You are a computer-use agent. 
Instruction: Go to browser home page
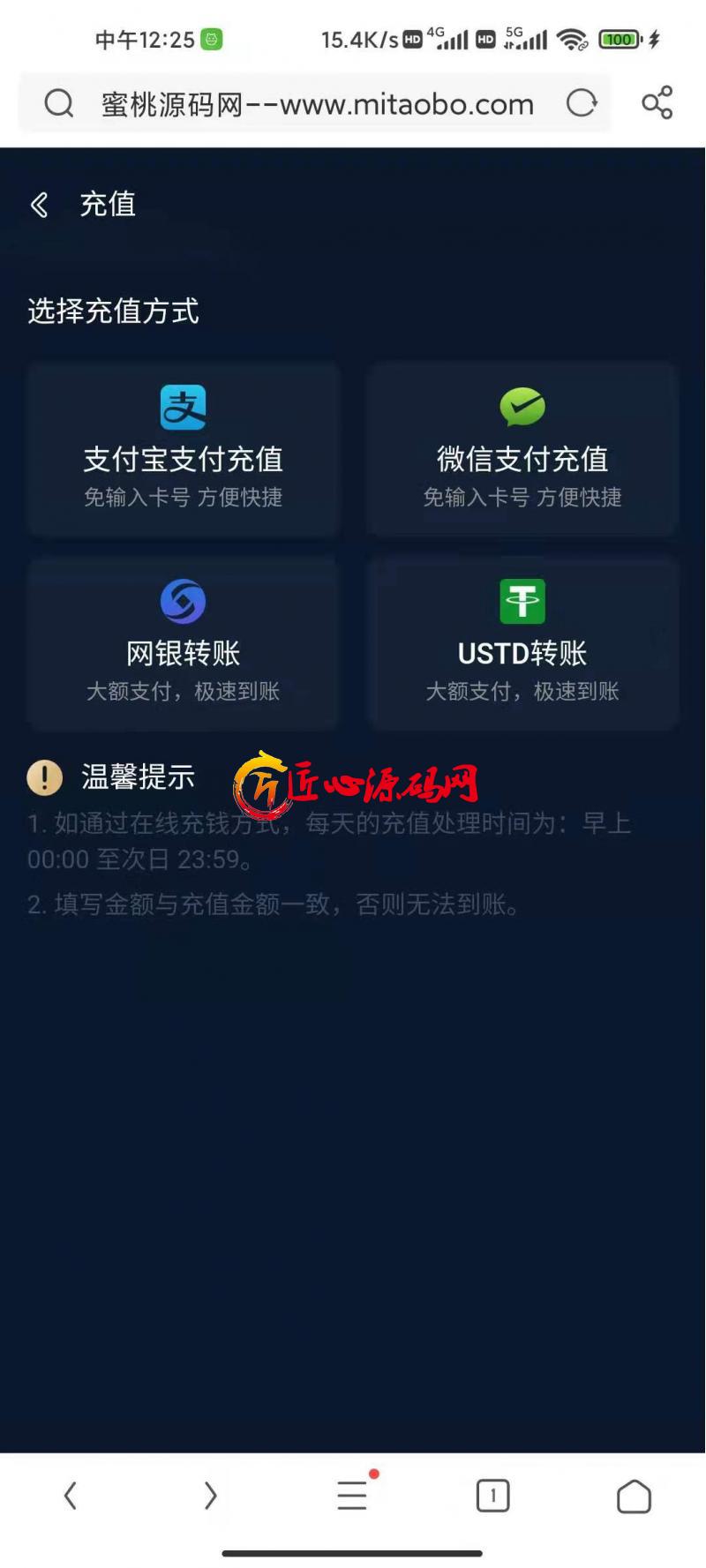pos(634,1496)
